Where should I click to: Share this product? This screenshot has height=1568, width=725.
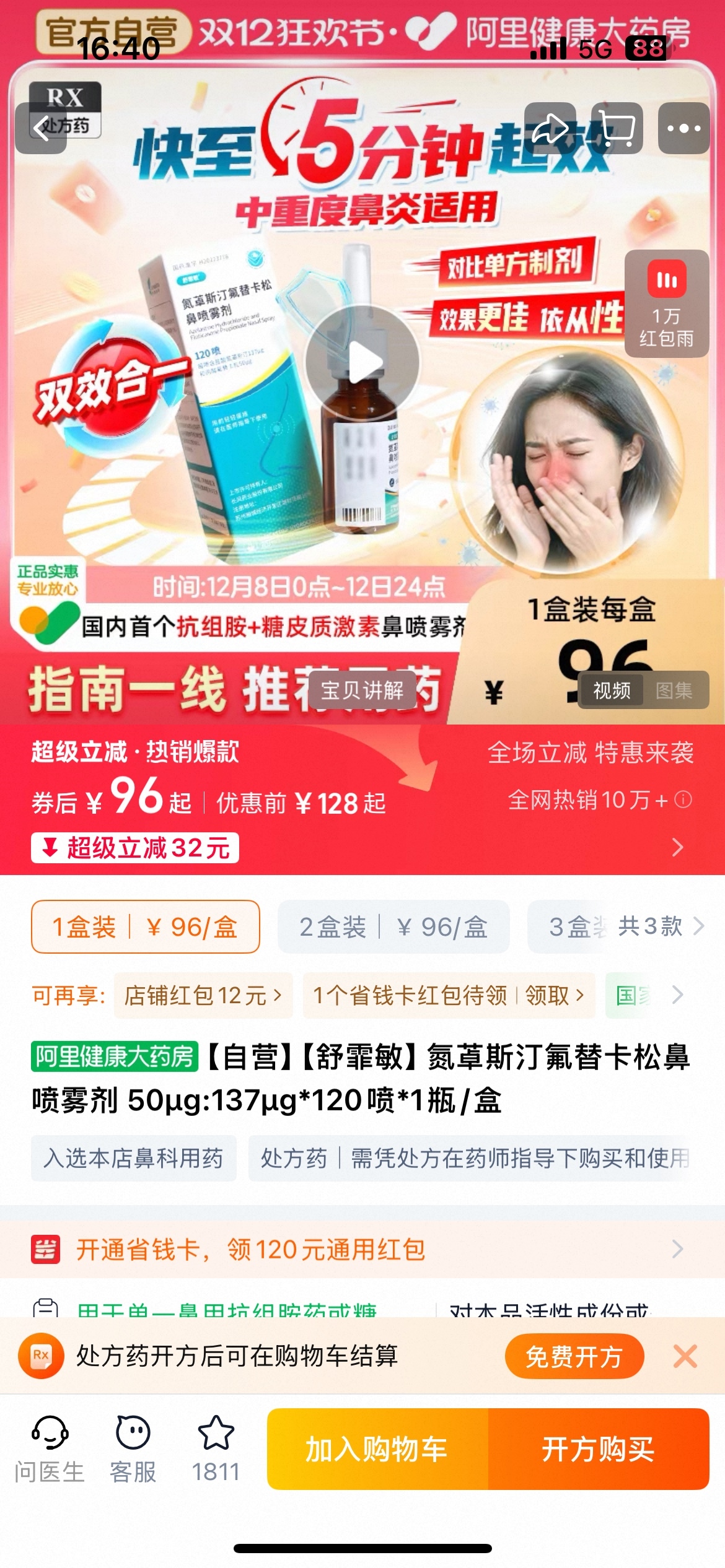tap(550, 128)
